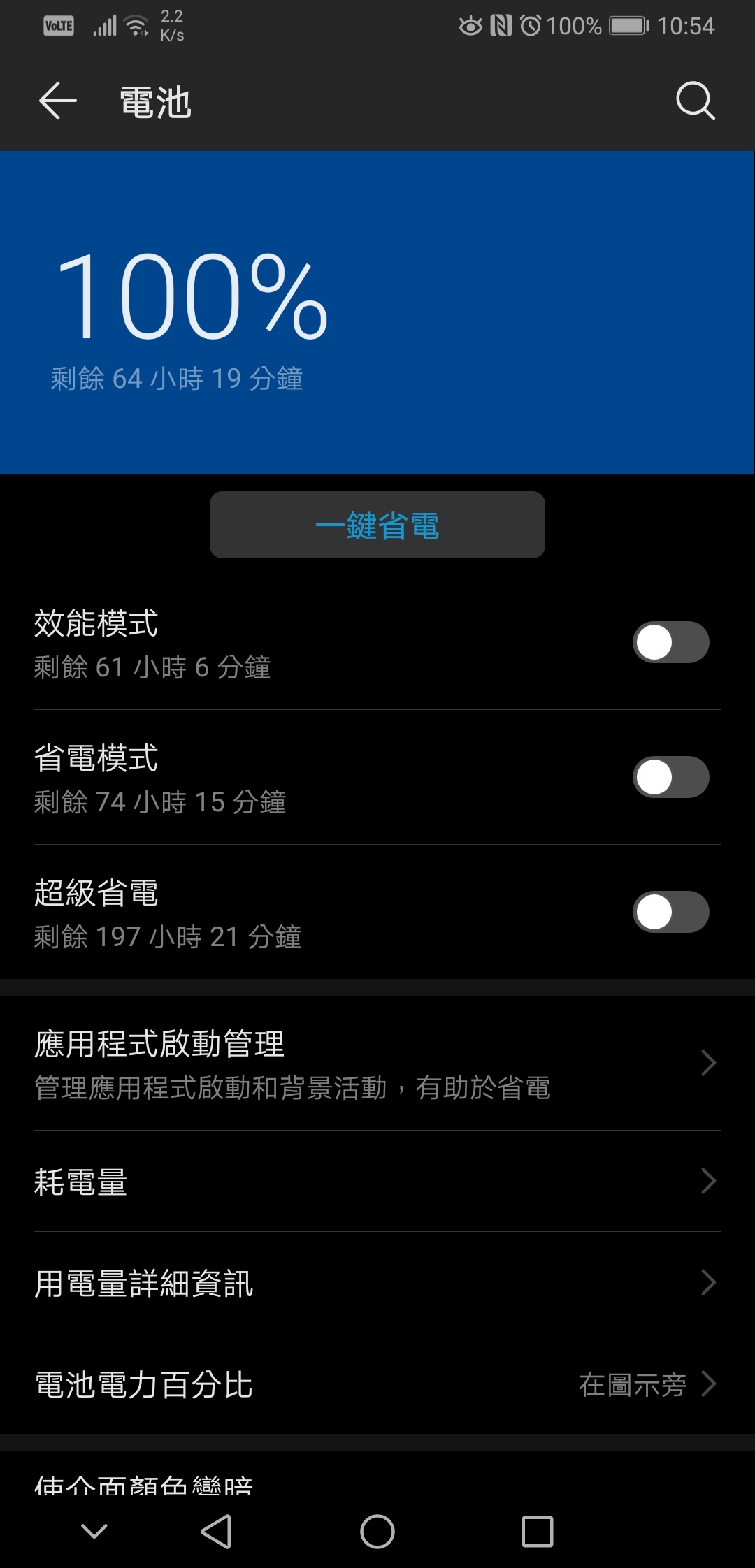Open recent apps from navigation bar

[x=537, y=1532]
